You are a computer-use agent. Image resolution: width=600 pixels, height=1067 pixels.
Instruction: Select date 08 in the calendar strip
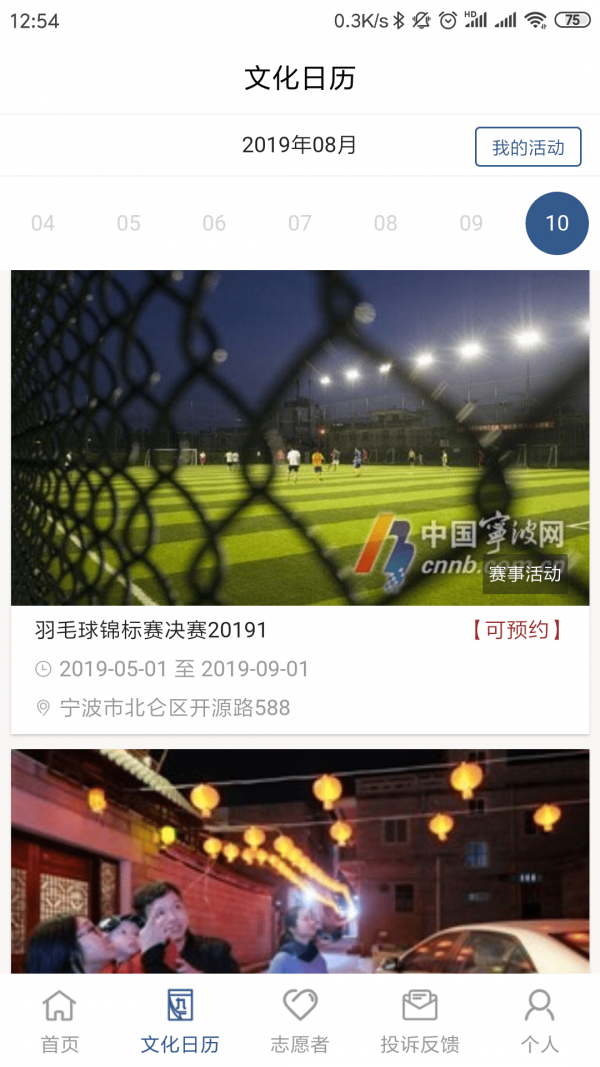click(386, 223)
